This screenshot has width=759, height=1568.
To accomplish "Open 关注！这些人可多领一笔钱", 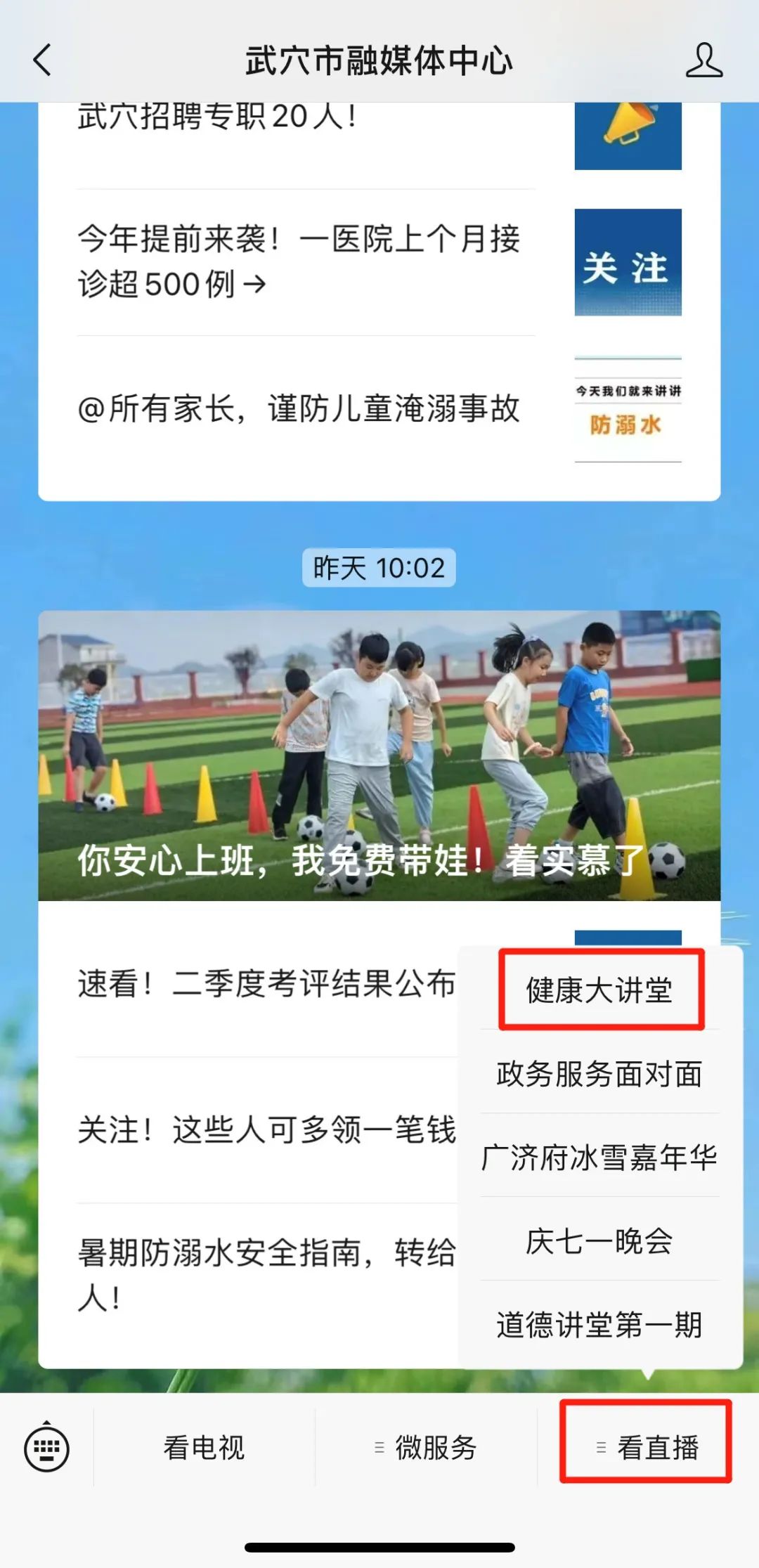I will pyautogui.click(x=267, y=1129).
